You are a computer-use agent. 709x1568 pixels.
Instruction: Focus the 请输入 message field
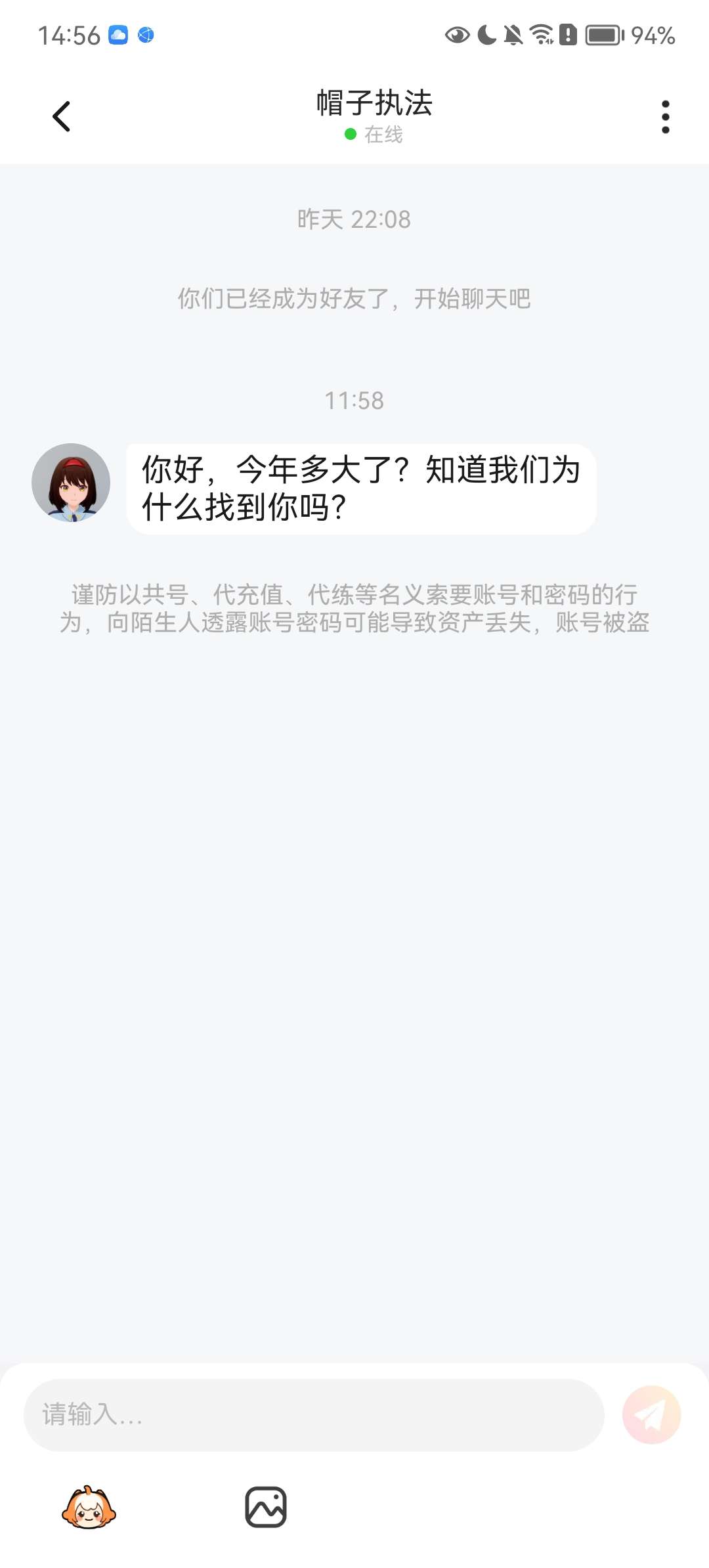pyautogui.click(x=314, y=1414)
